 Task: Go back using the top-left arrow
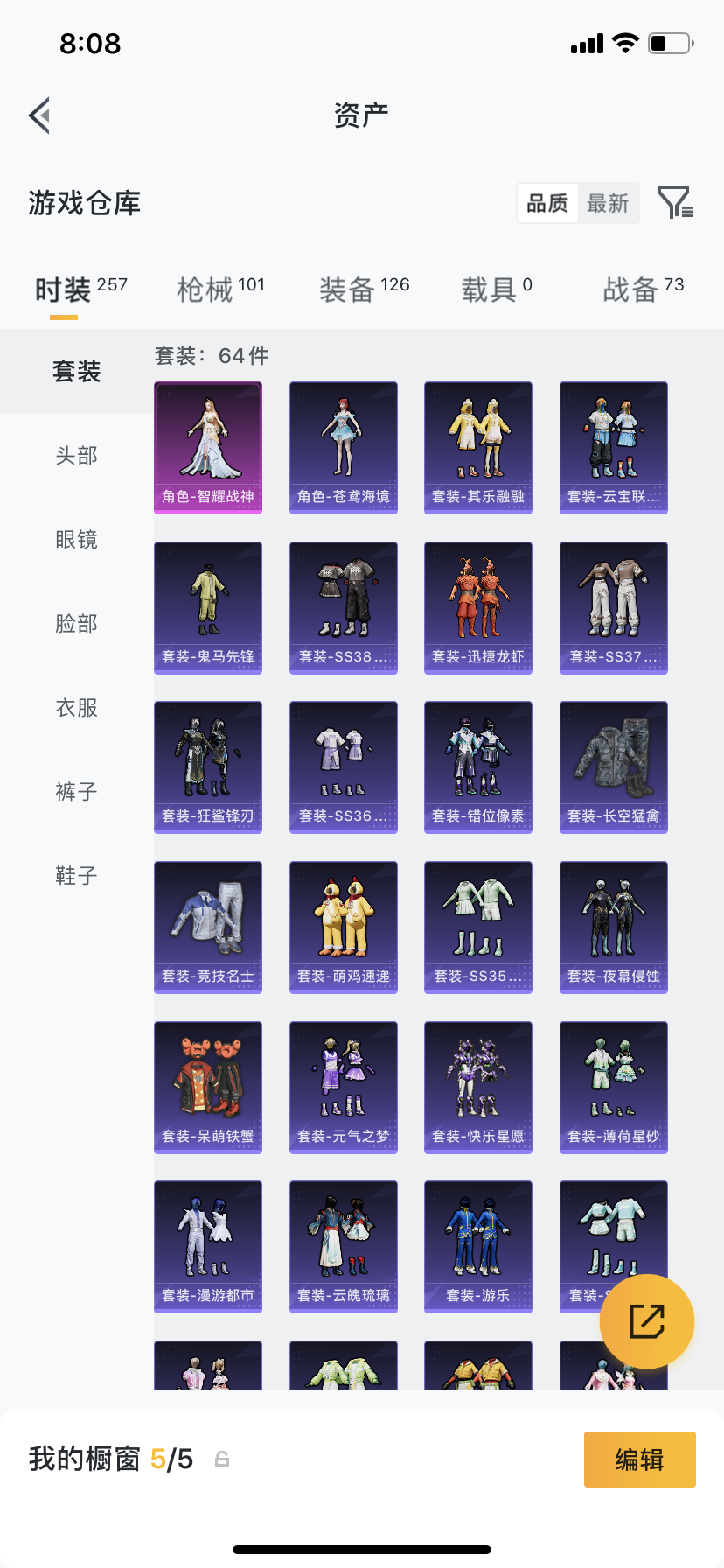tap(39, 115)
